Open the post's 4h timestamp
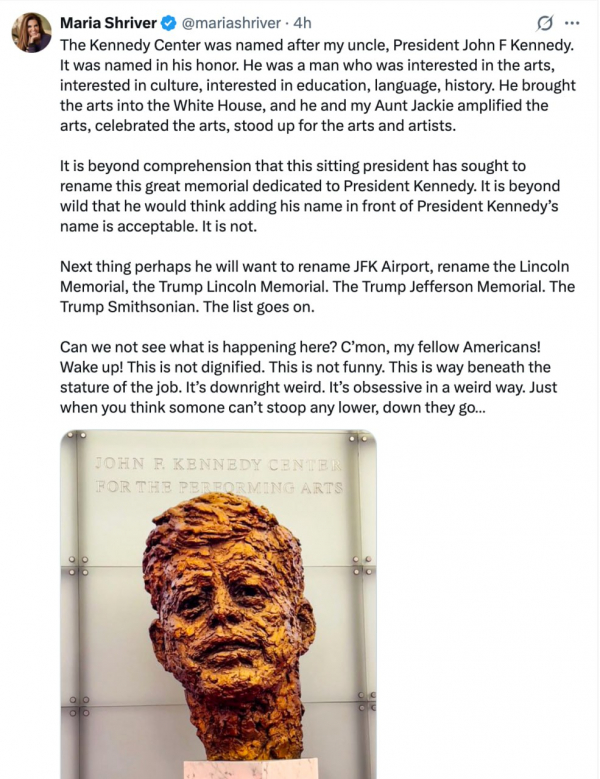The width and height of the screenshot is (600, 779). point(302,23)
